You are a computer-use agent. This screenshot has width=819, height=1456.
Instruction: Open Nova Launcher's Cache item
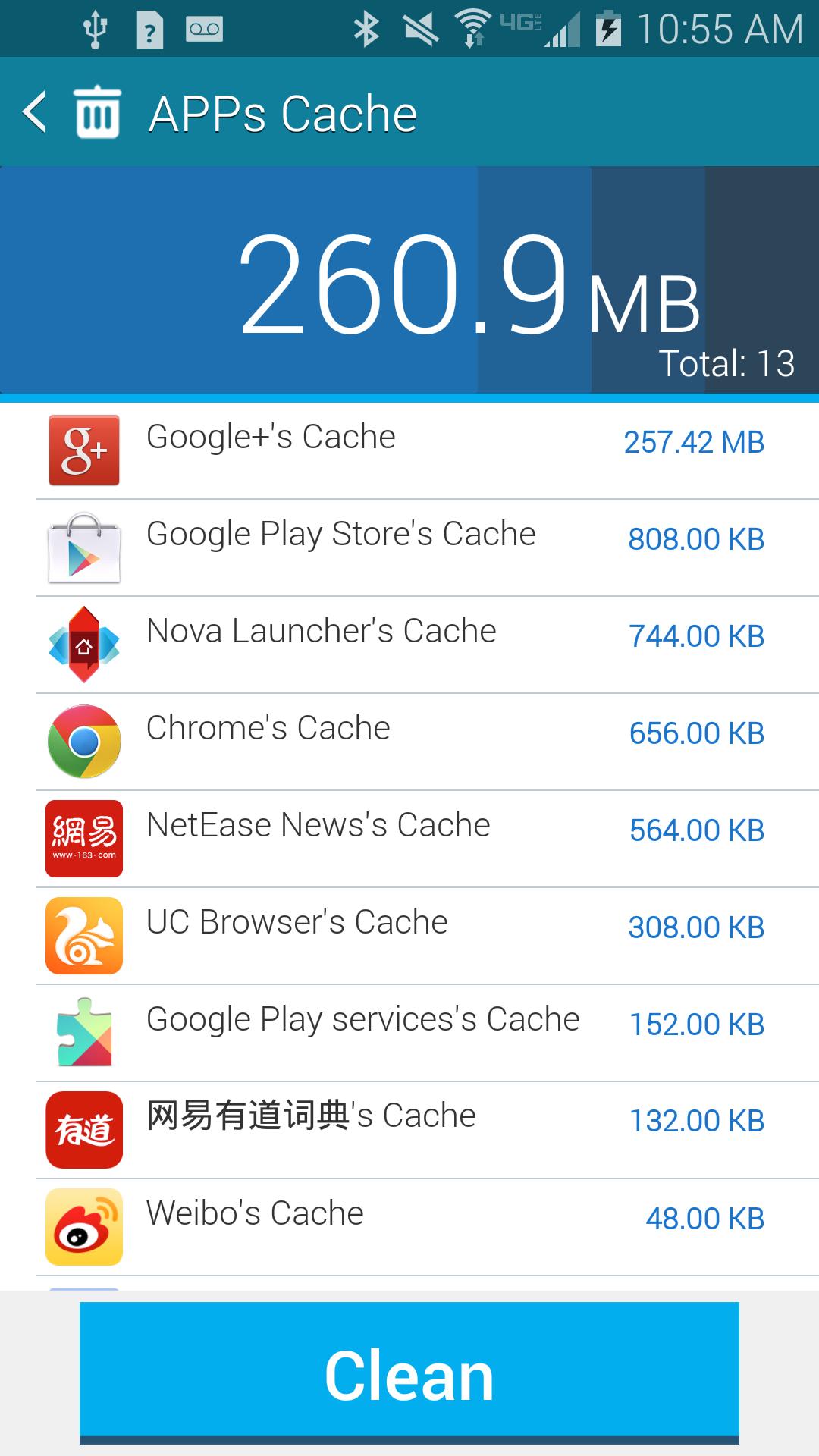click(409, 645)
